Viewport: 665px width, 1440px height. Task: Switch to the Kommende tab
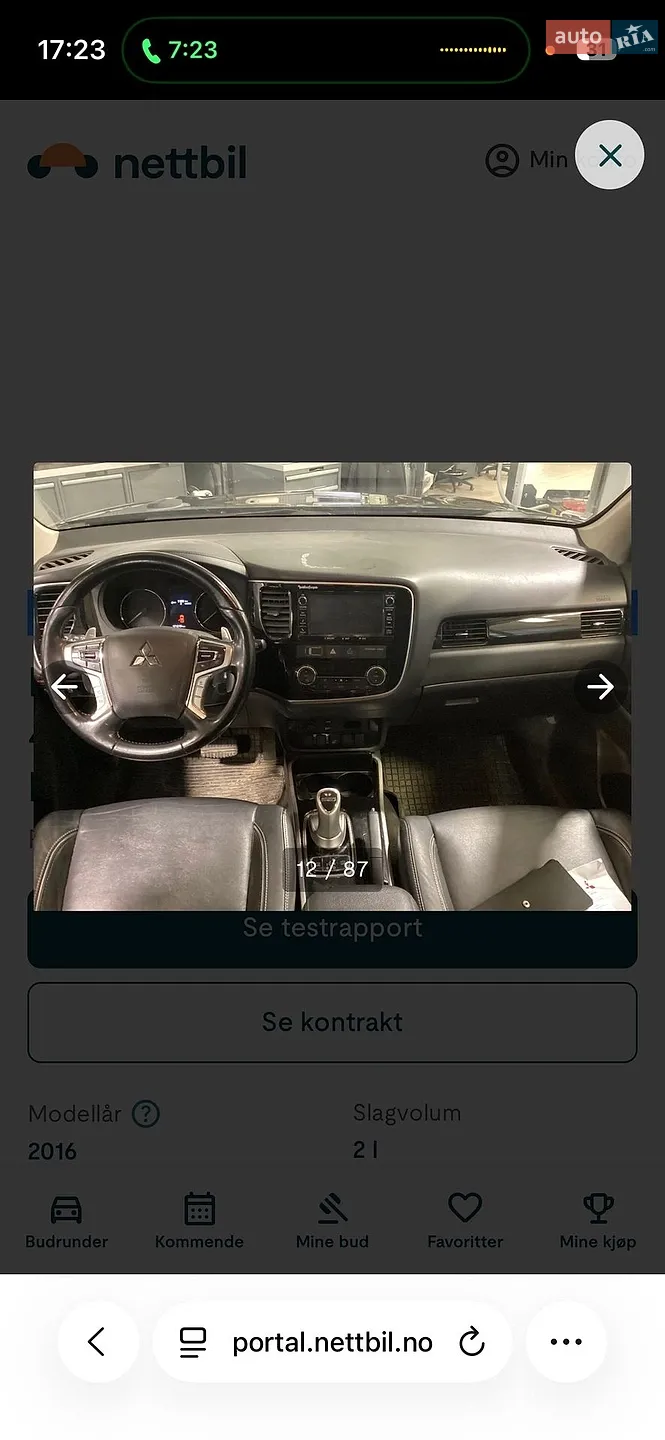tap(199, 1221)
